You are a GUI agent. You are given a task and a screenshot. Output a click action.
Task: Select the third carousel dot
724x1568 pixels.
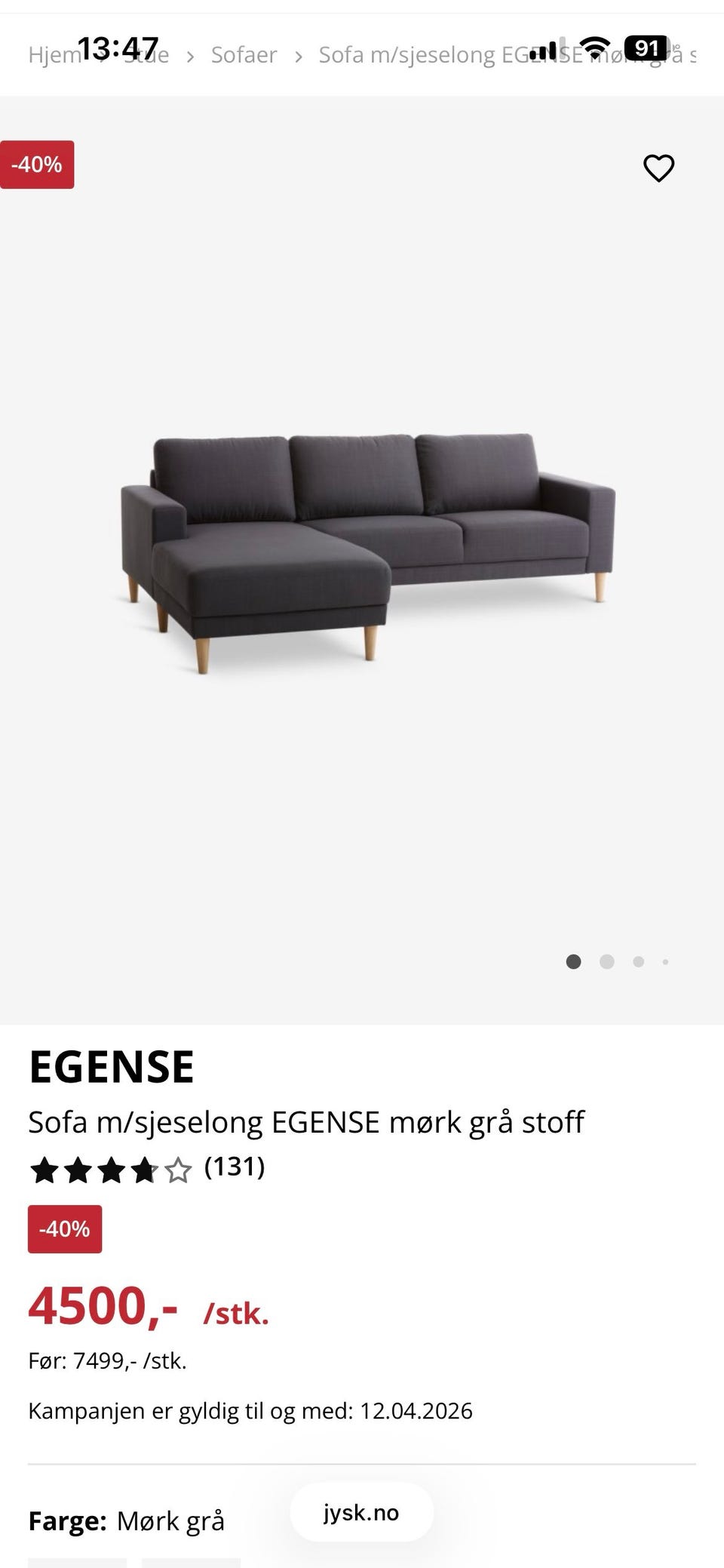click(x=638, y=962)
